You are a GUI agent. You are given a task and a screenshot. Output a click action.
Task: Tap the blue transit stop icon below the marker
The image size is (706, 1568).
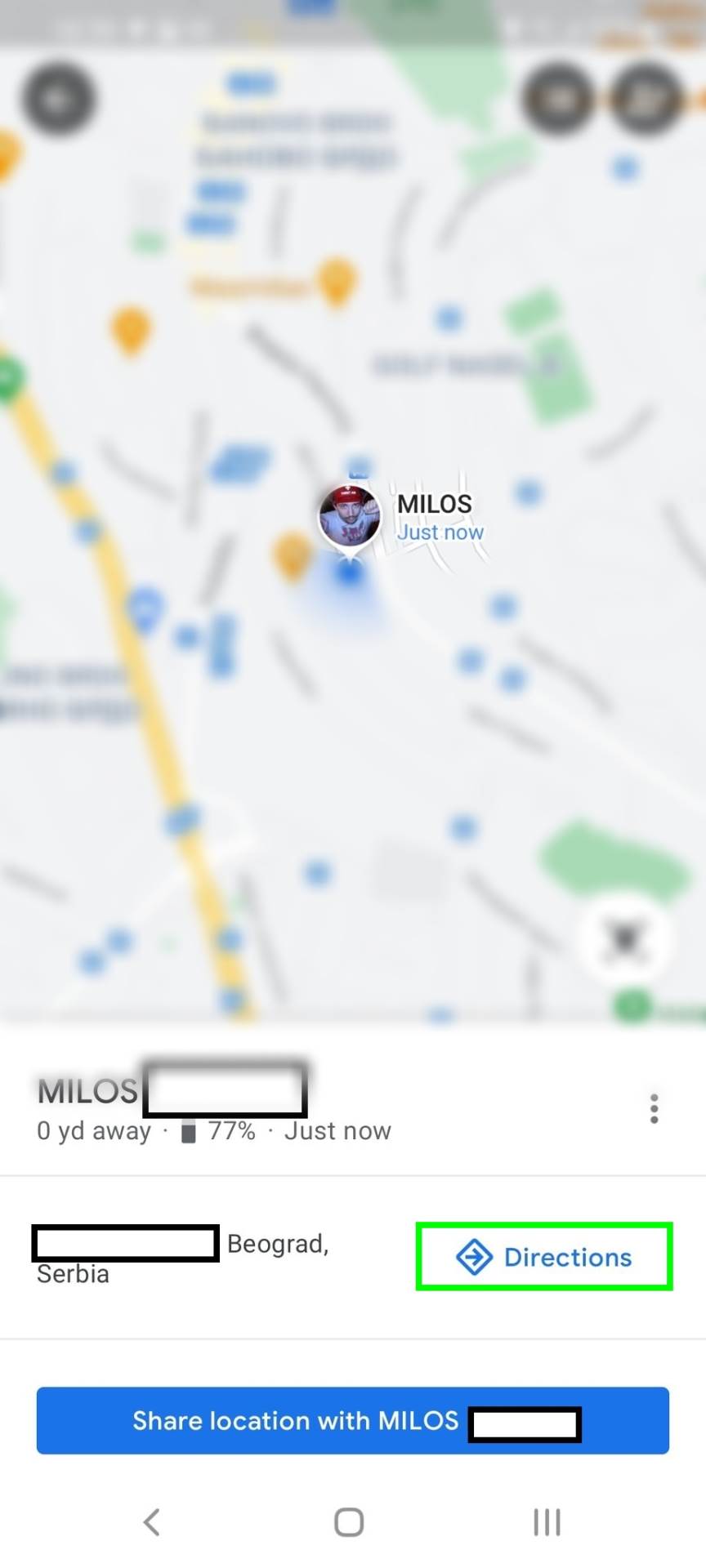pyautogui.click(x=348, y=574)
